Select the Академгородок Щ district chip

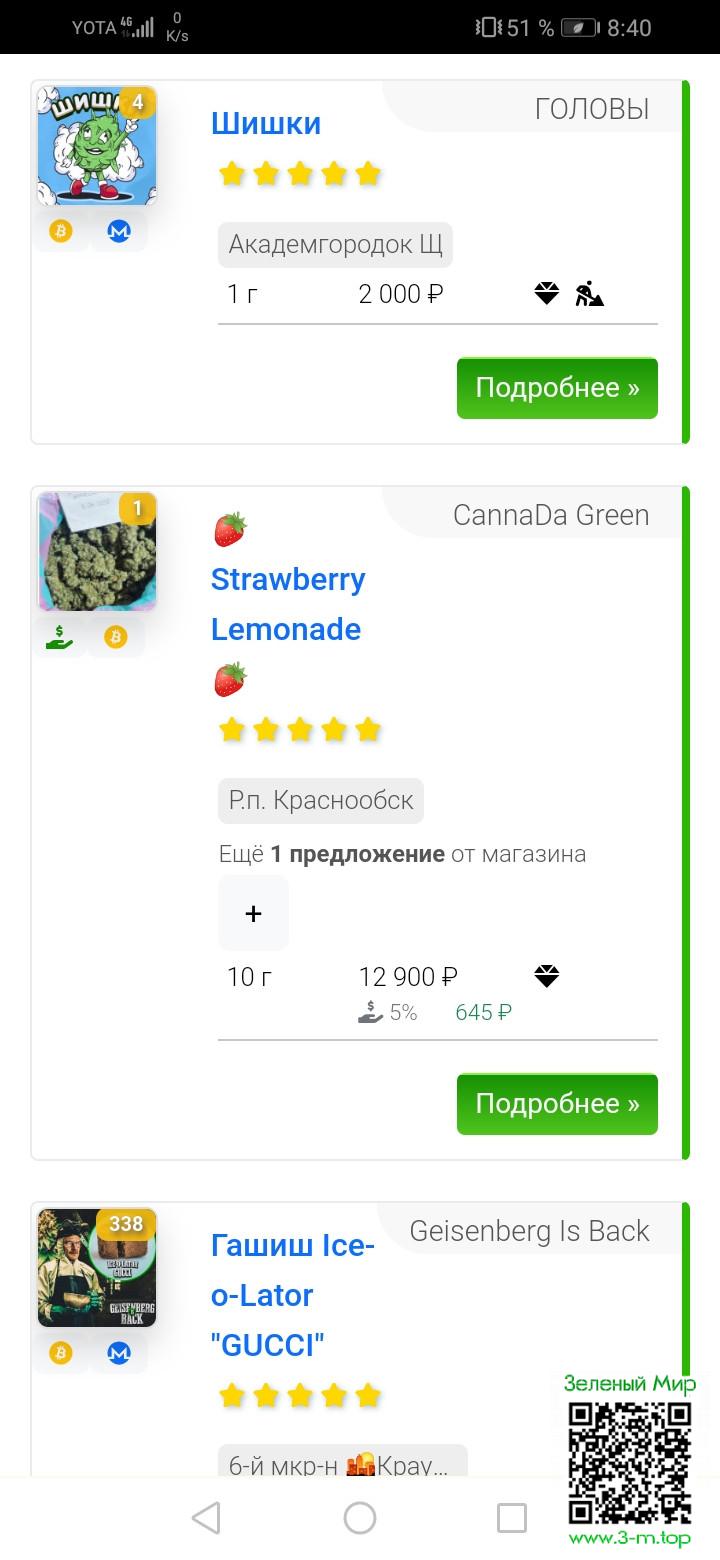335,245
